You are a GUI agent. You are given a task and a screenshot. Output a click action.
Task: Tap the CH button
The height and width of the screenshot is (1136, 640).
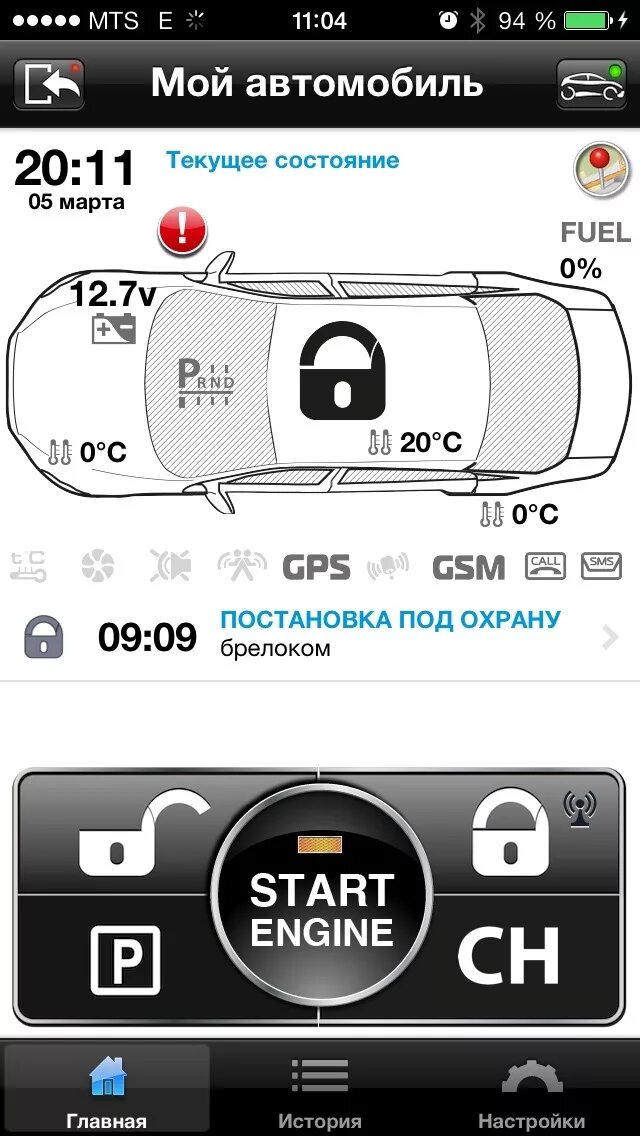pyautogui.click(x=508, y=957)
